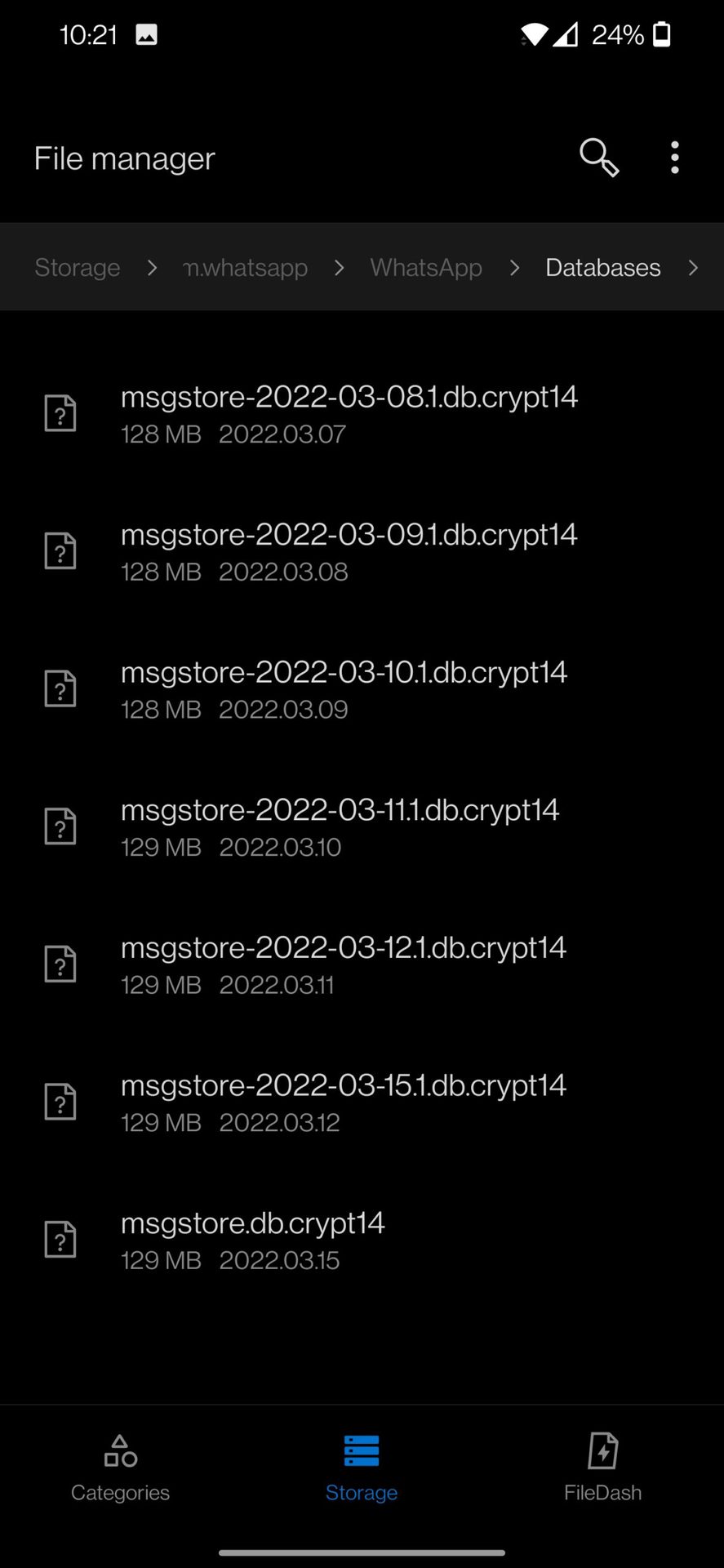
Task: Open file msgstore-2022-03-10.1.db.crypt14
Action: (x=344, y=689)
